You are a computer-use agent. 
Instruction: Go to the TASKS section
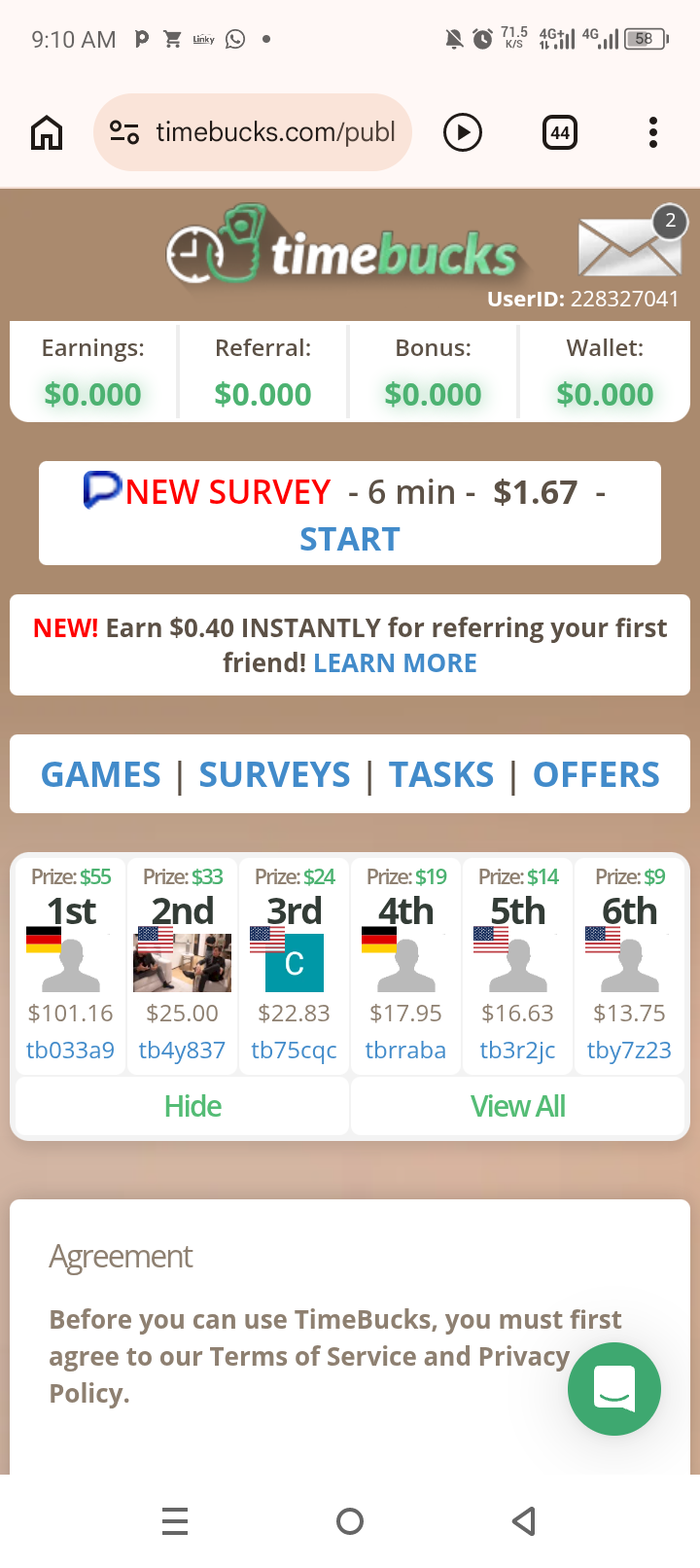click(441, 775)
